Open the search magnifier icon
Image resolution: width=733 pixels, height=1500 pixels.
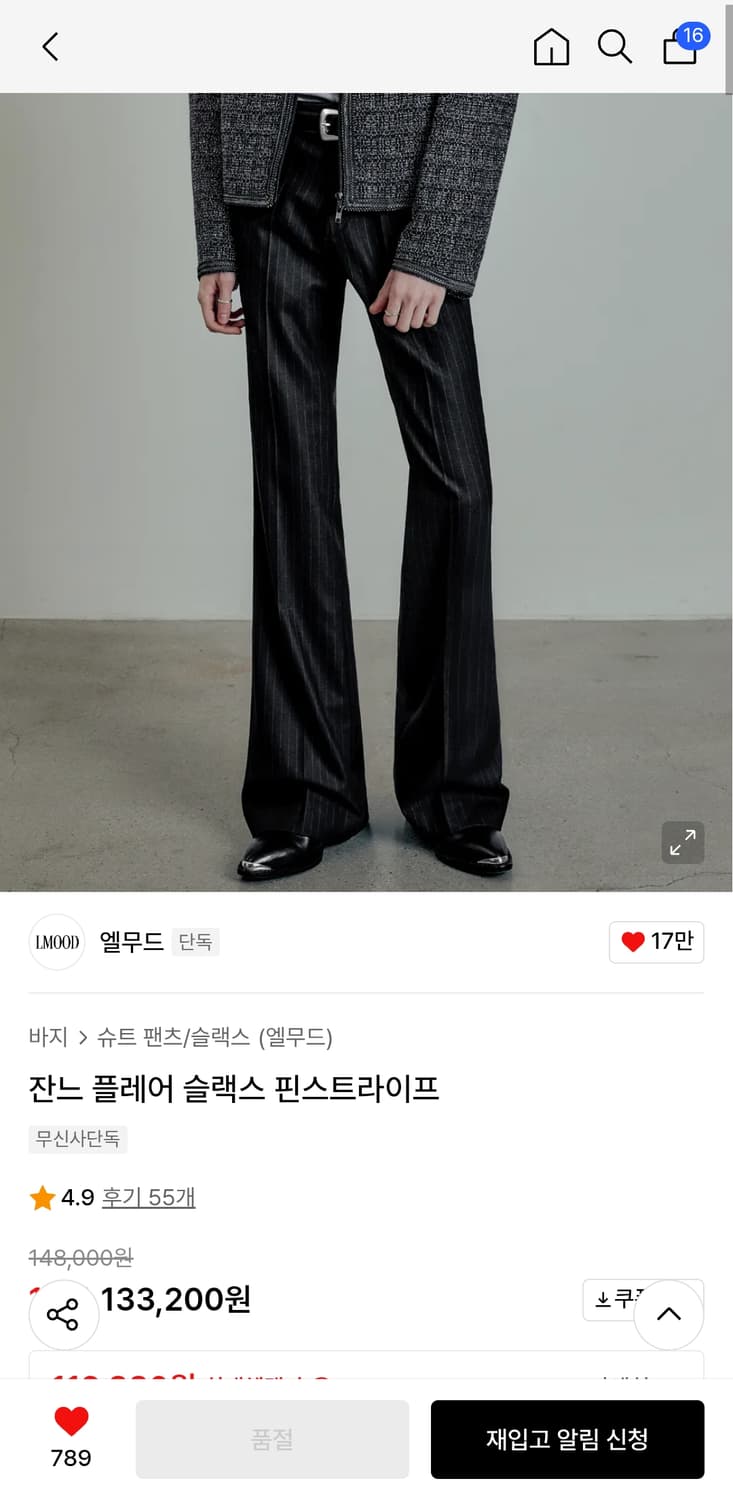[614, 46]
